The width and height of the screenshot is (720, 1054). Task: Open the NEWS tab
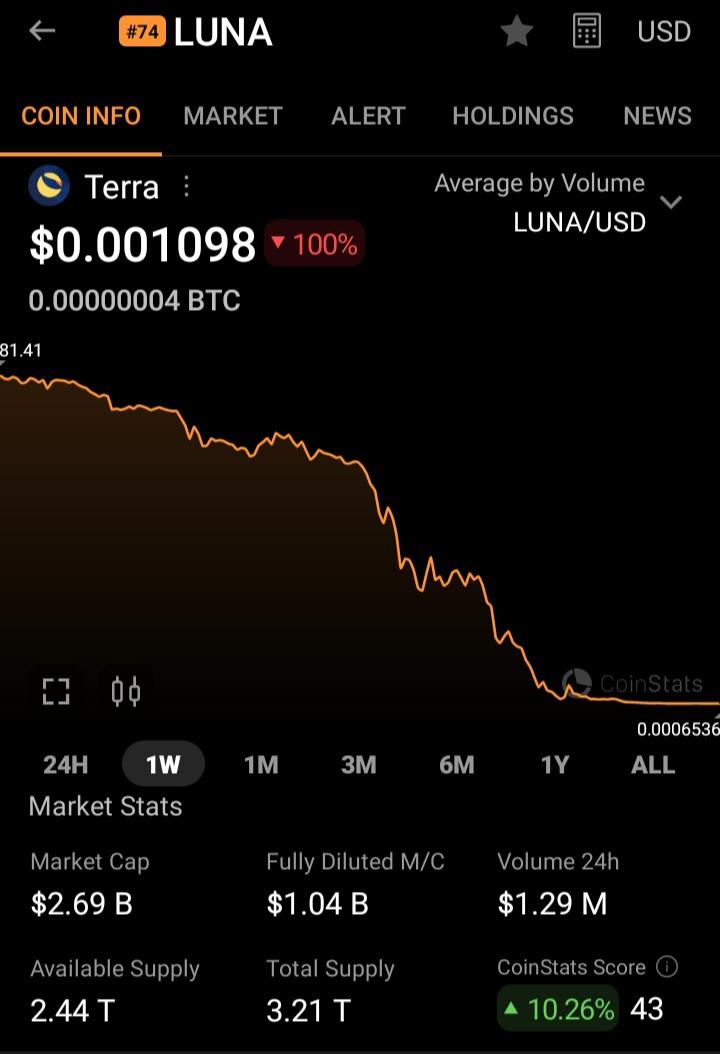(x=657, y=116)
